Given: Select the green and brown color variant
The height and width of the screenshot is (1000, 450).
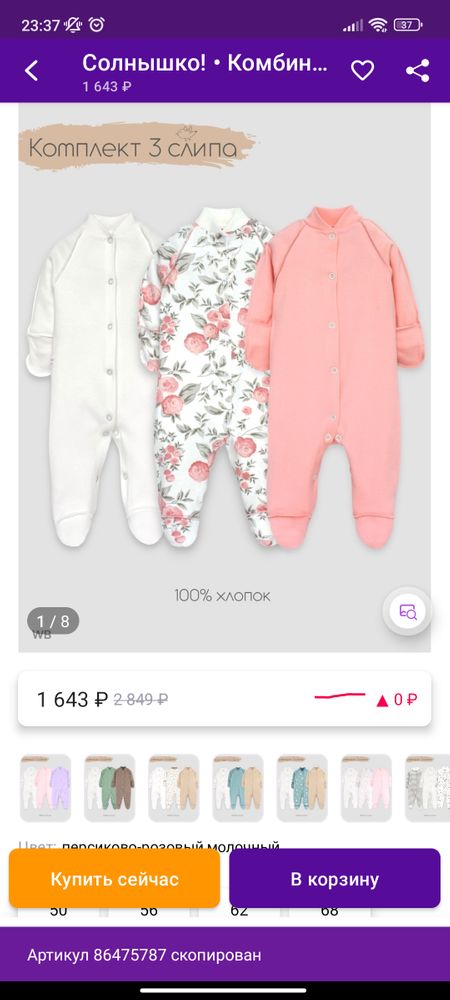Looking at the screenshot, I should (110, 788).
